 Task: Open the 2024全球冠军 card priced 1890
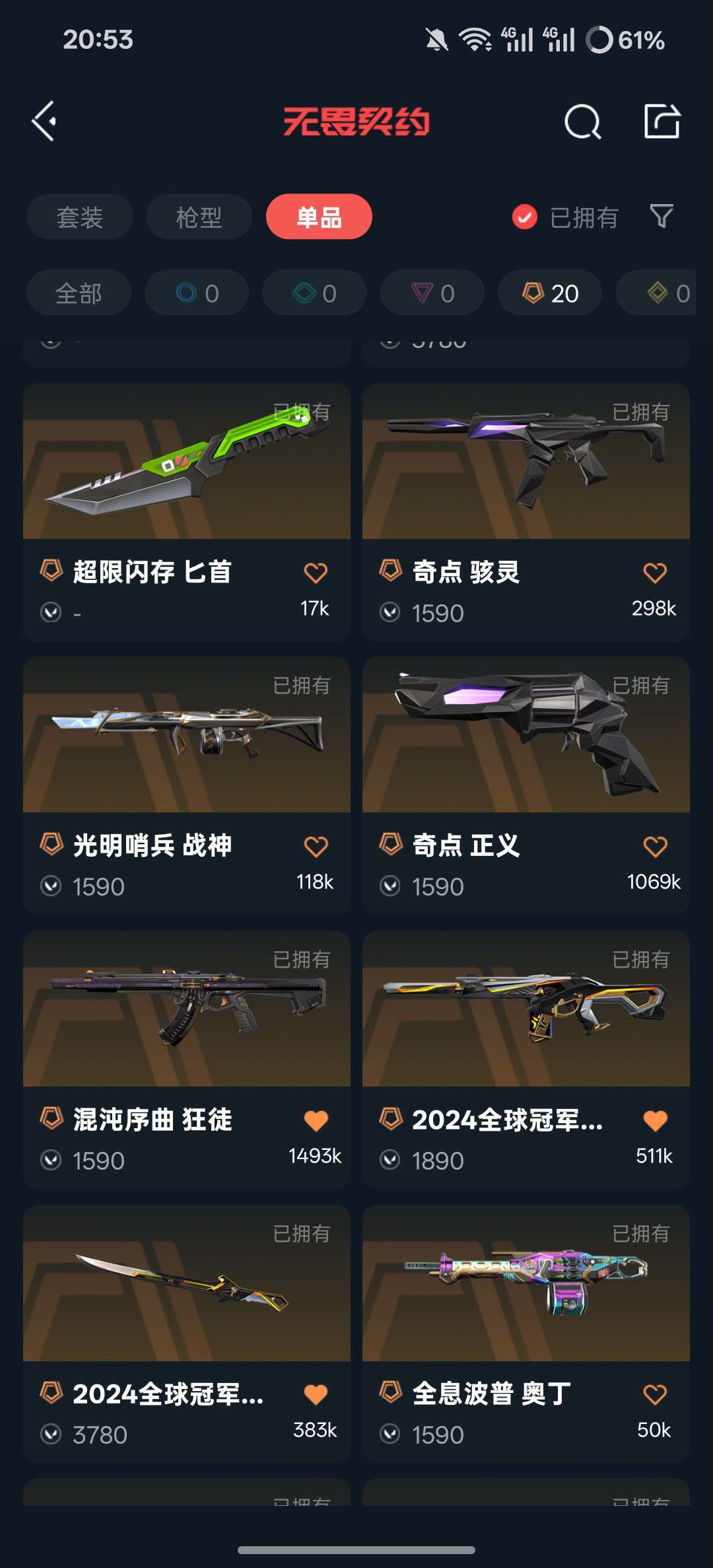point(526,1060)
